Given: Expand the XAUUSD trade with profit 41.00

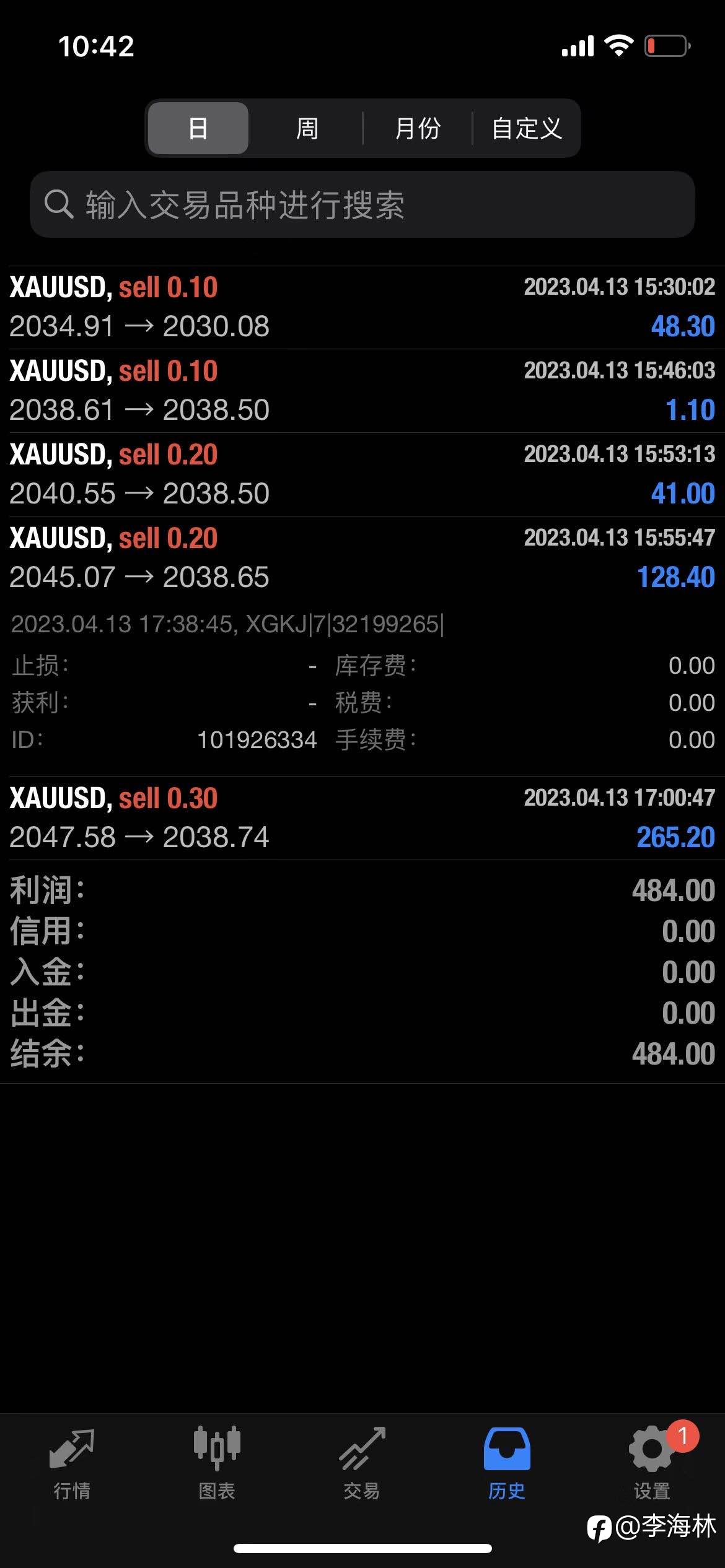Looking at the screenshot, I should 362,474.
